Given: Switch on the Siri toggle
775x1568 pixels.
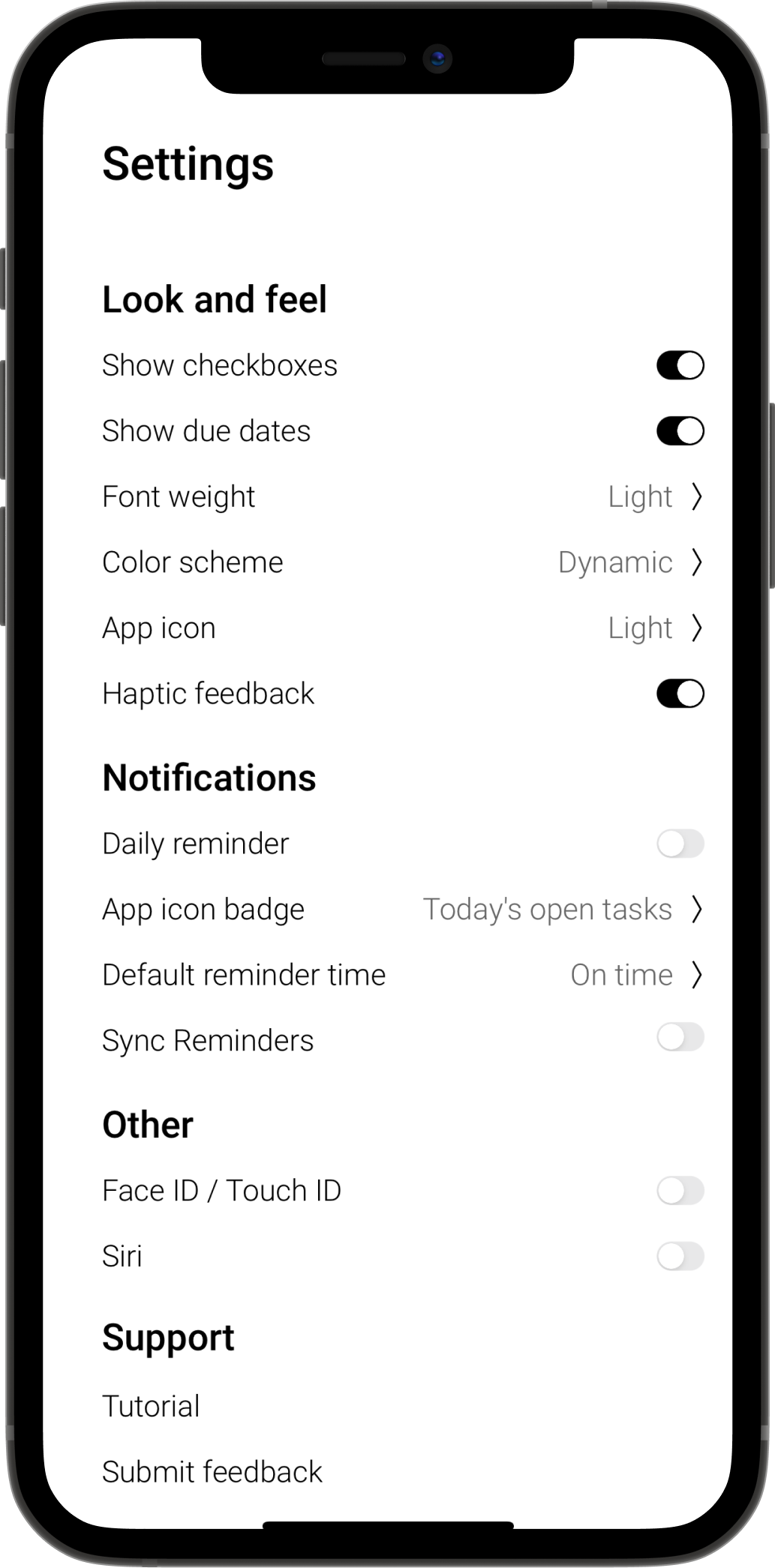Looking at the screenshot, I should coord(680,1256).
